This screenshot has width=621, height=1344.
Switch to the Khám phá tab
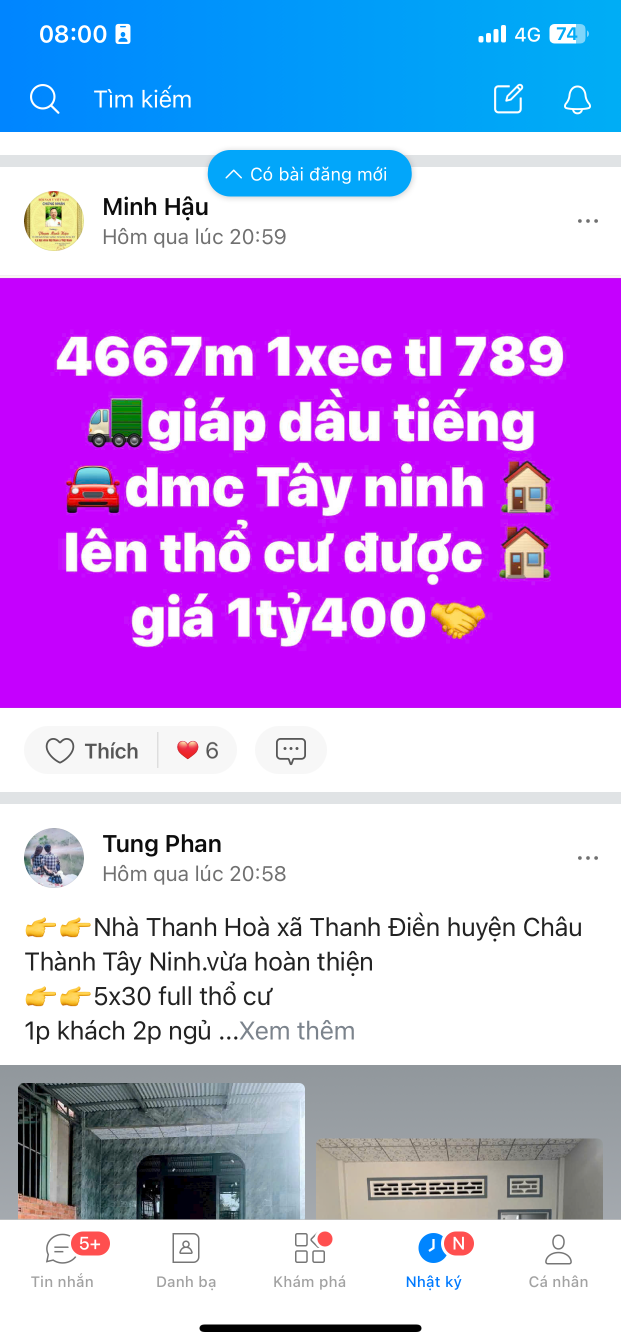310,1260
